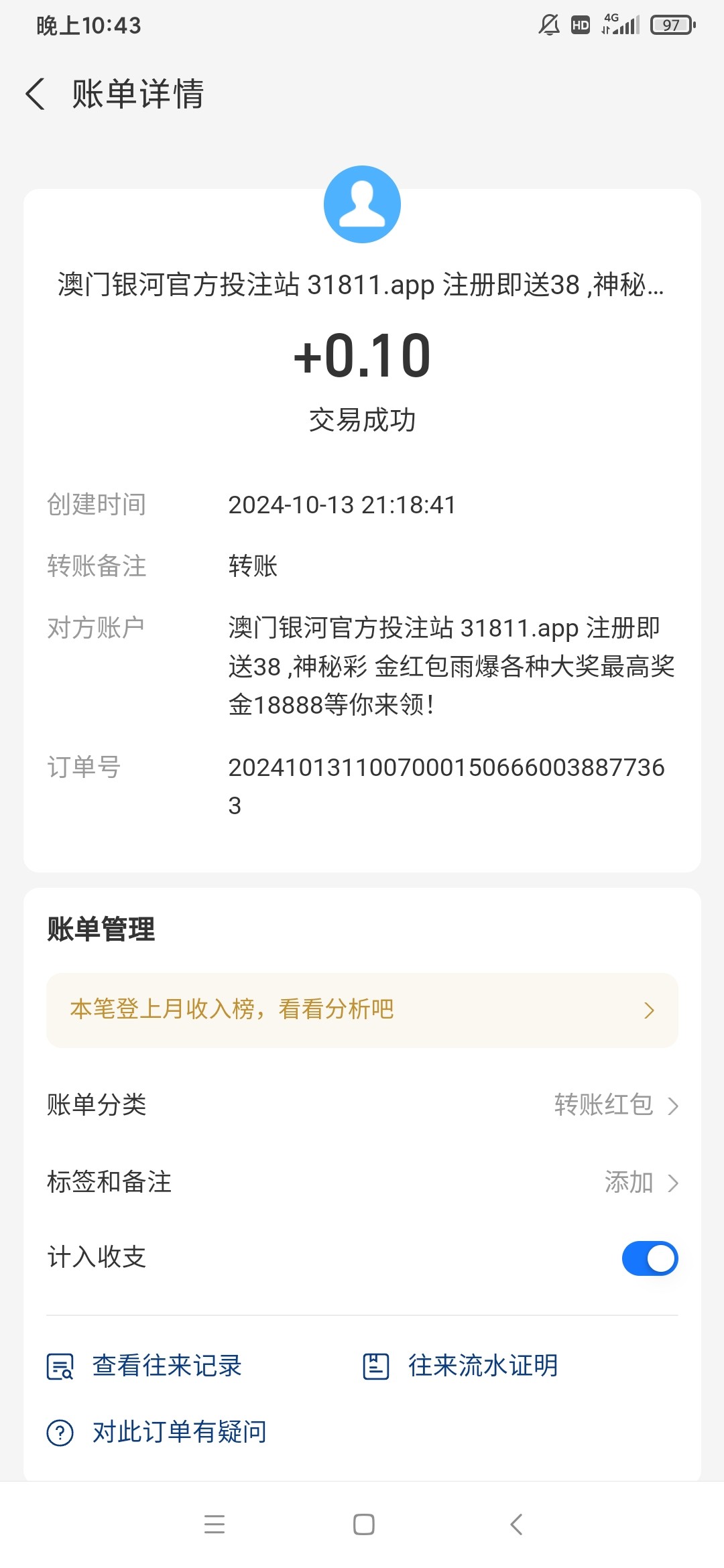This screenshot has height=1568, width=724.
Task: Tap the blue profile avatar of the payer
Action: tap(362, 204)
